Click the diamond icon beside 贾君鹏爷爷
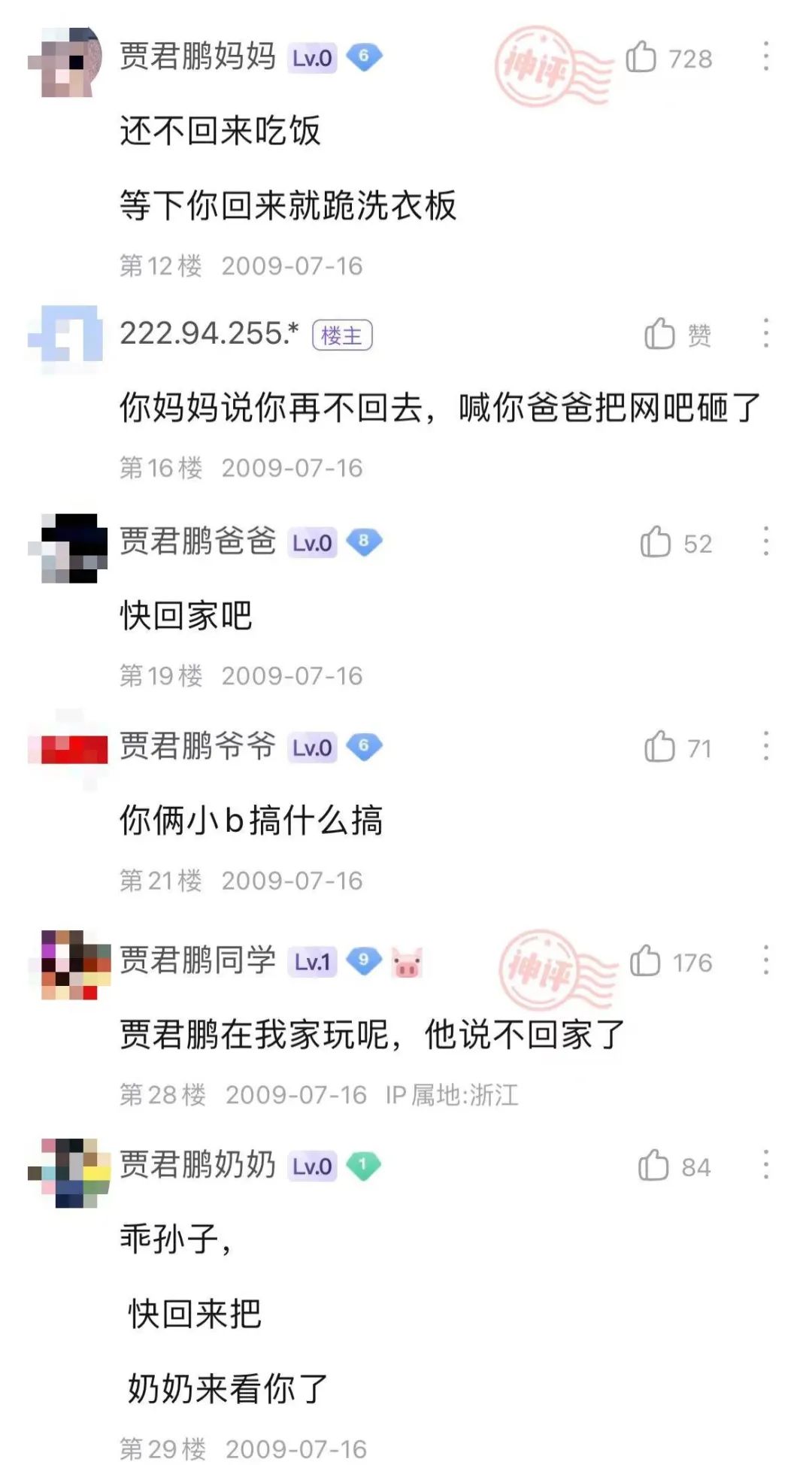The width and height of the screenshot is (812, 1465). coord(363,748)
